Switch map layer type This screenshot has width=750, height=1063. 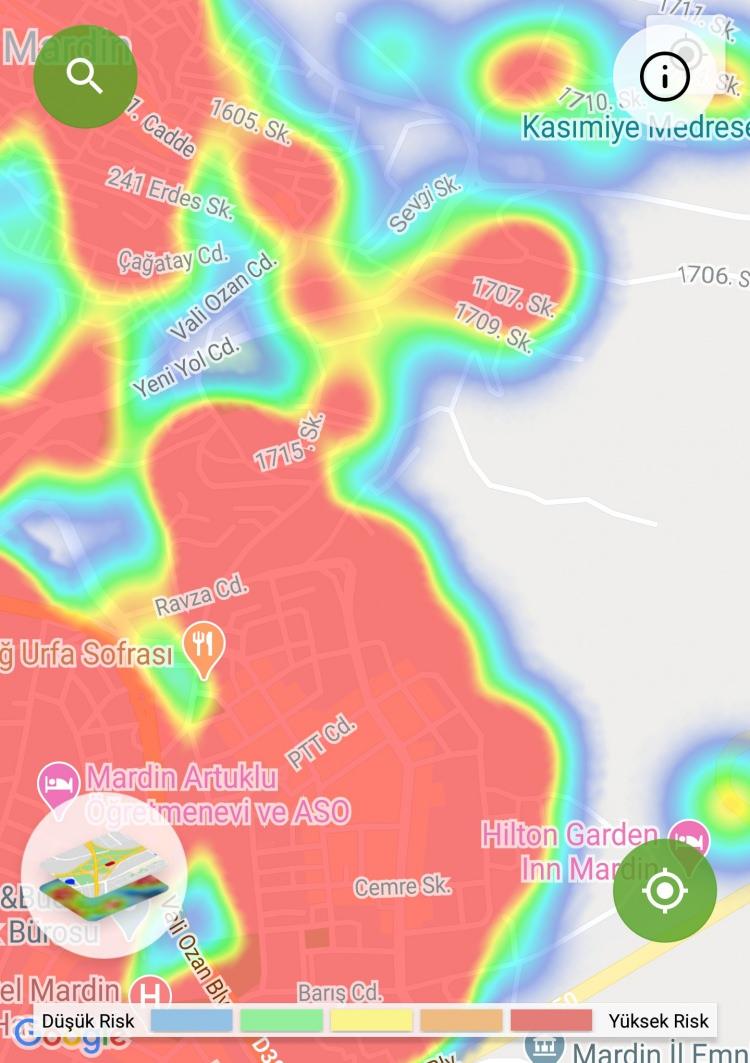(104, 874)
